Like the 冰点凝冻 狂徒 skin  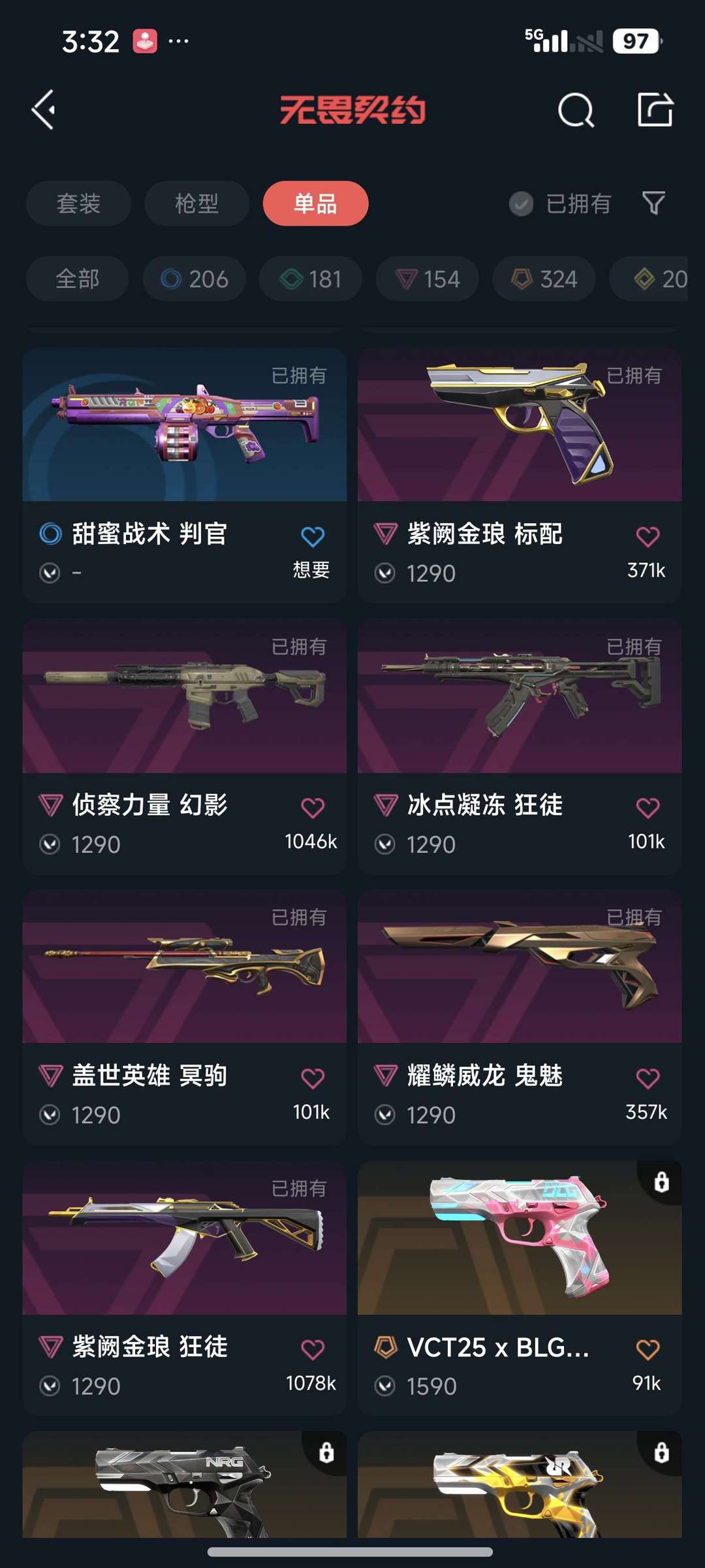(x=648, y=808)
